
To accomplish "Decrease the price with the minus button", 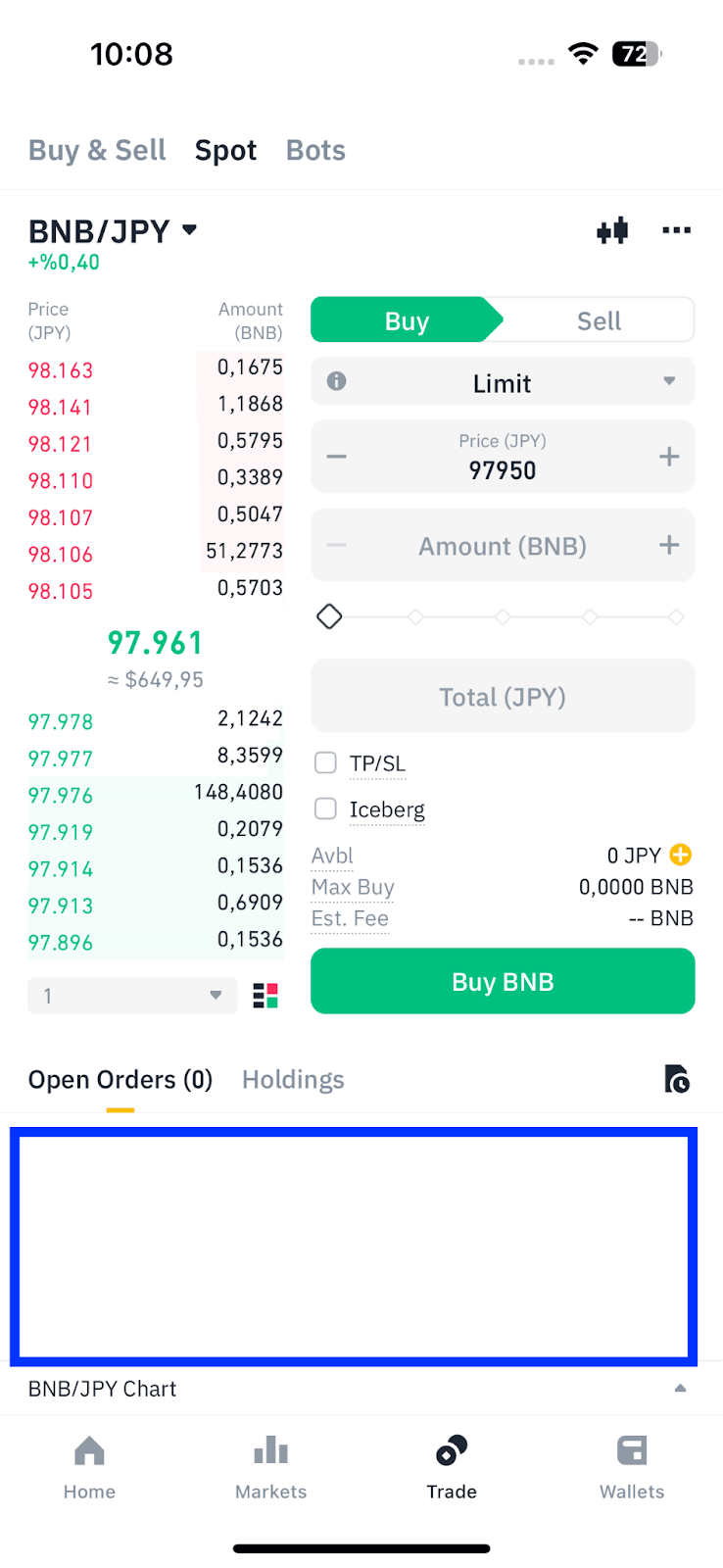I will point(337,457).
